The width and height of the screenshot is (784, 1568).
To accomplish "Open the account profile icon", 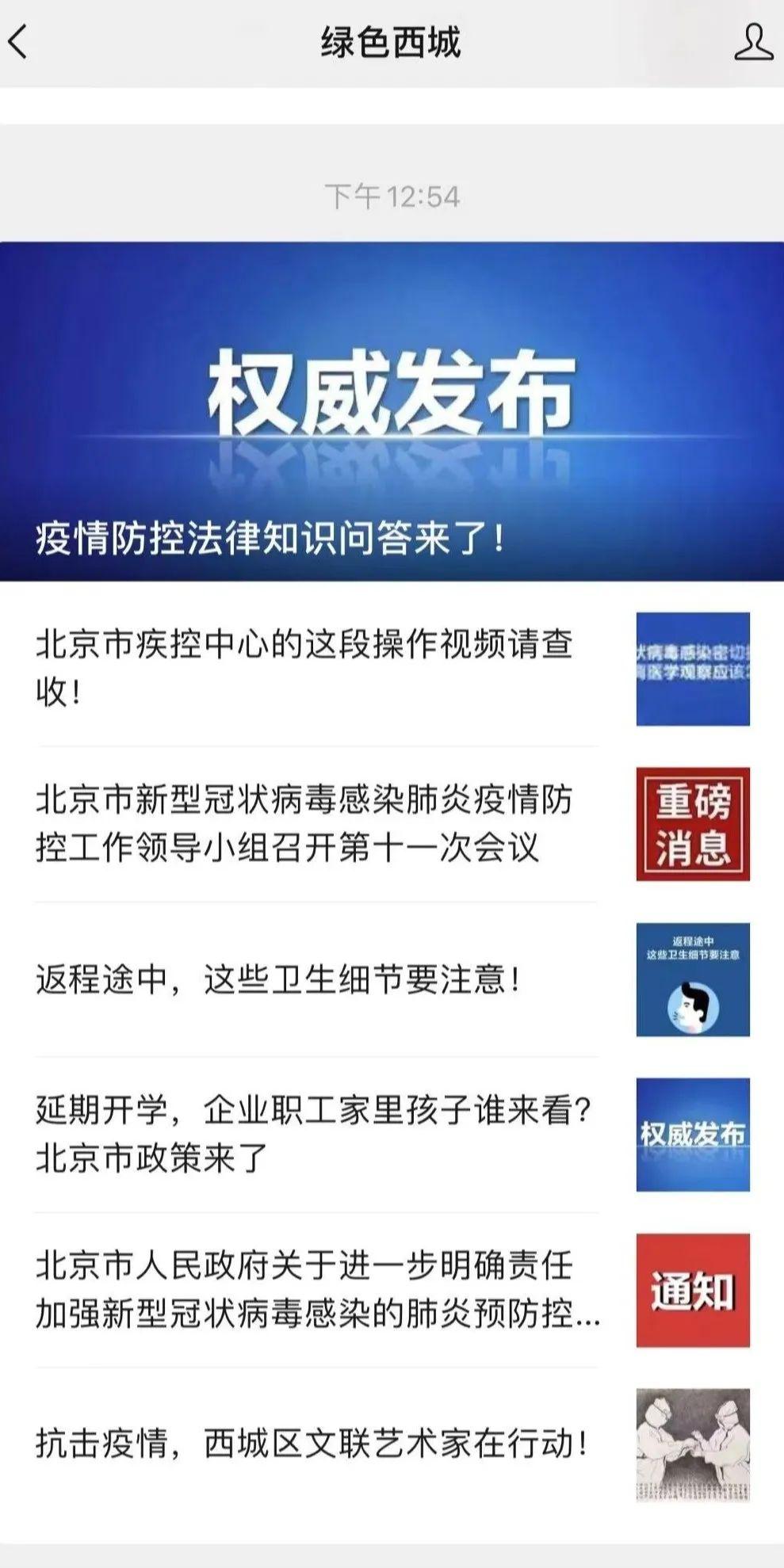I will pyautogui.click(x=752, y=42).
